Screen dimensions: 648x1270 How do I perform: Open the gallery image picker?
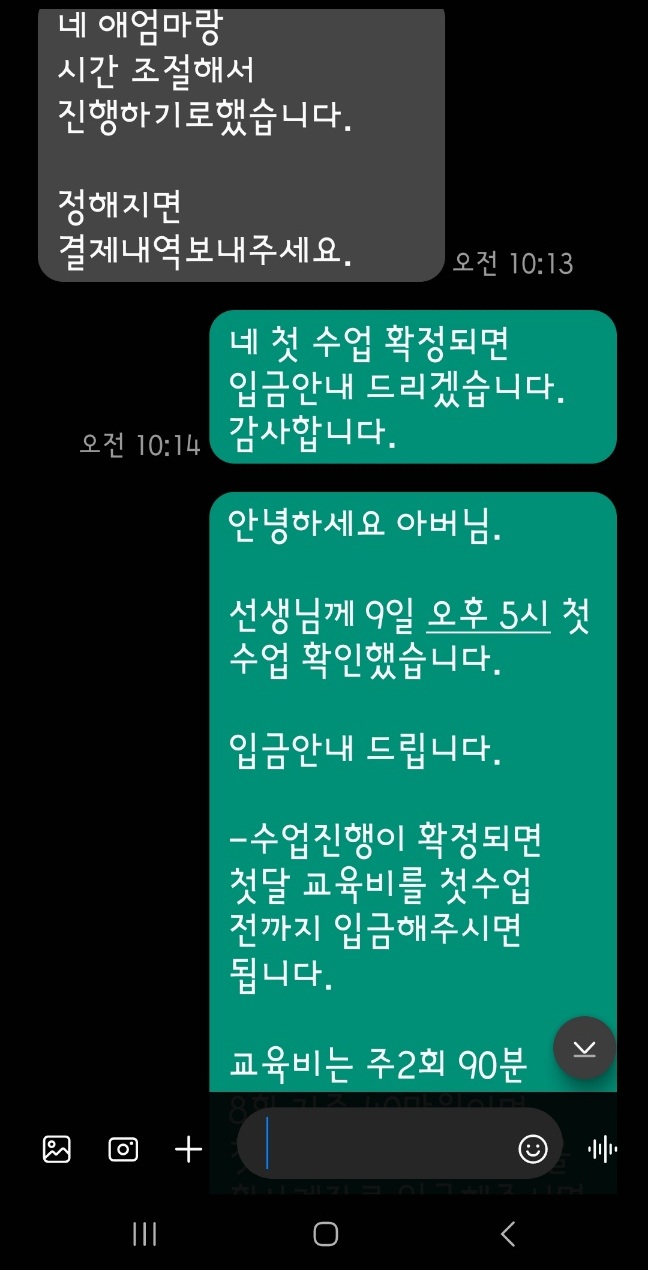[57, 1149]
